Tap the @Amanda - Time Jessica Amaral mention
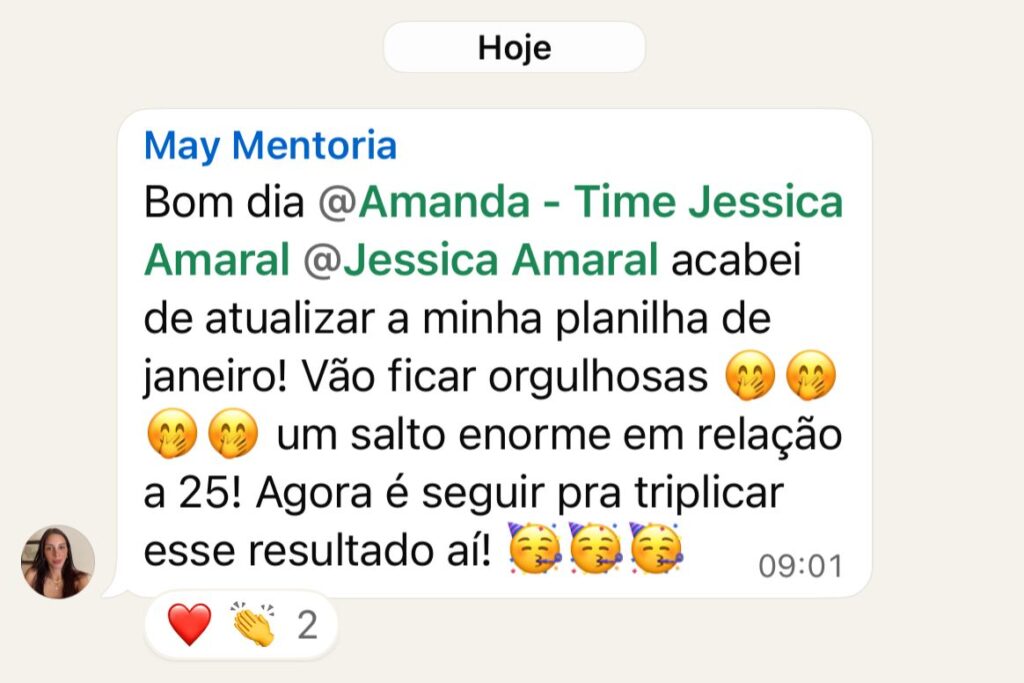The height and width of the screenshot is (683, 1024). [580, 203]
